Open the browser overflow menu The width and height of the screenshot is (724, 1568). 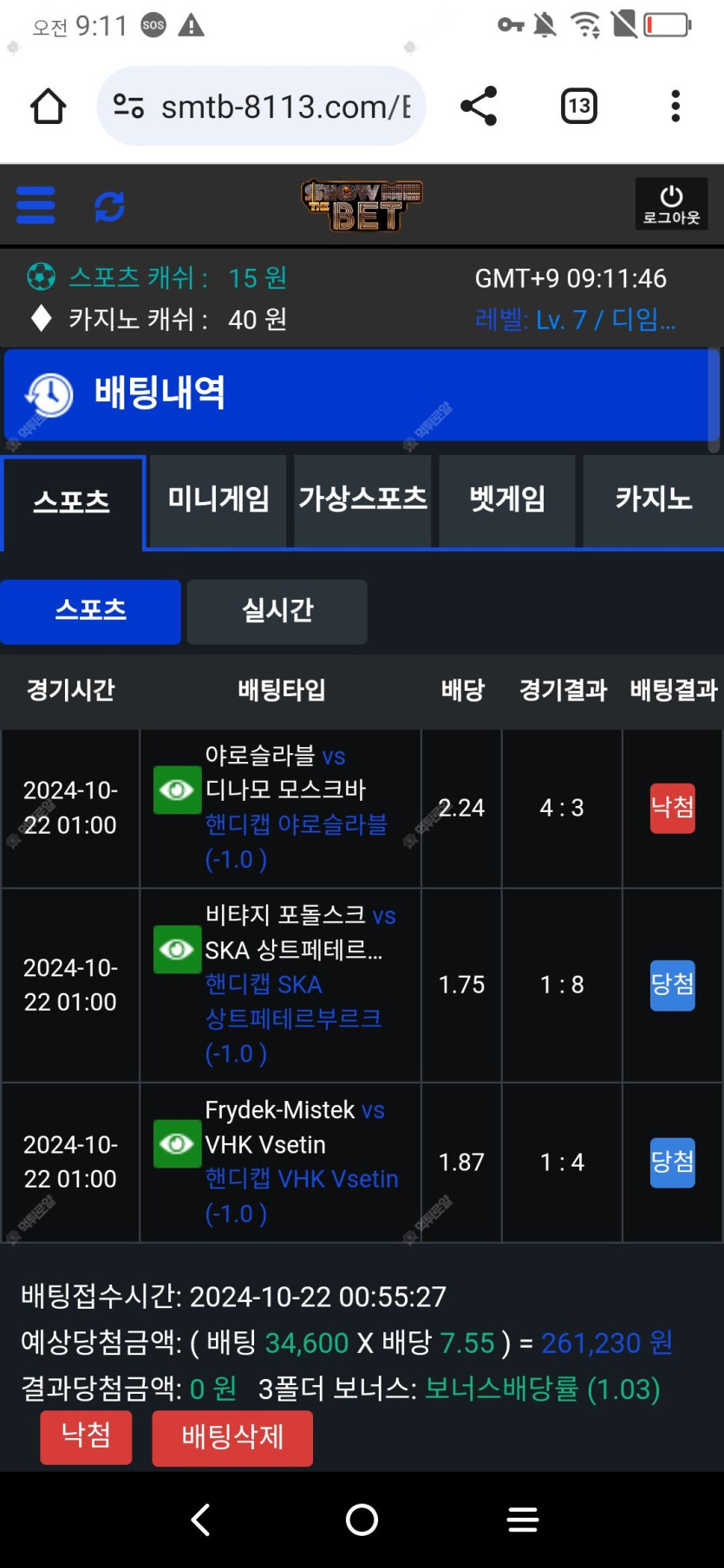click(675, 107)
